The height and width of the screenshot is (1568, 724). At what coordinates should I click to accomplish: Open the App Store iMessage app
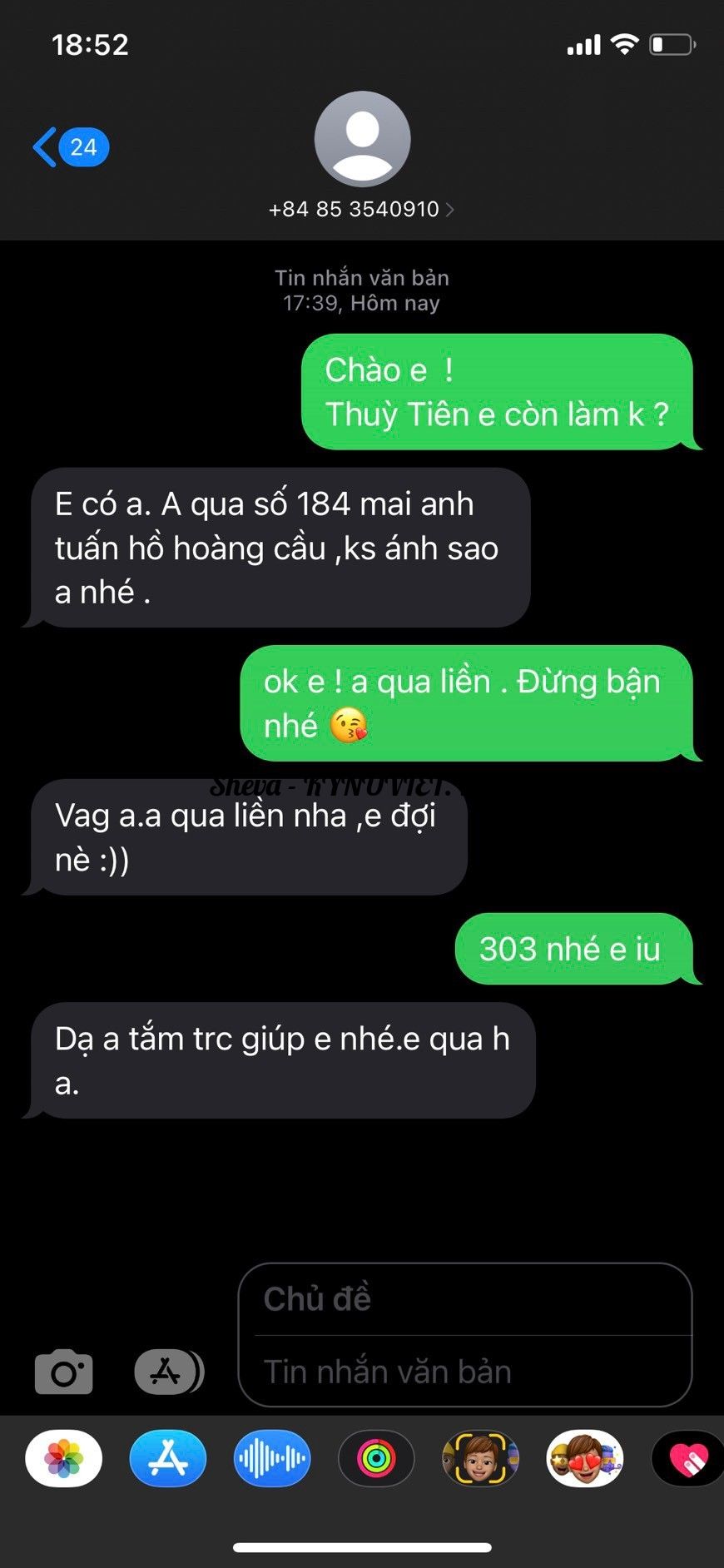168,1459
